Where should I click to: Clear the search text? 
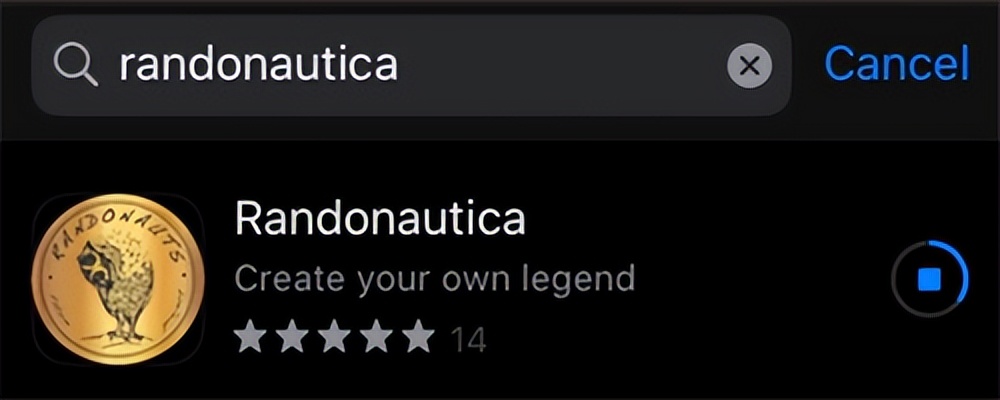click(x=749, y=67)
